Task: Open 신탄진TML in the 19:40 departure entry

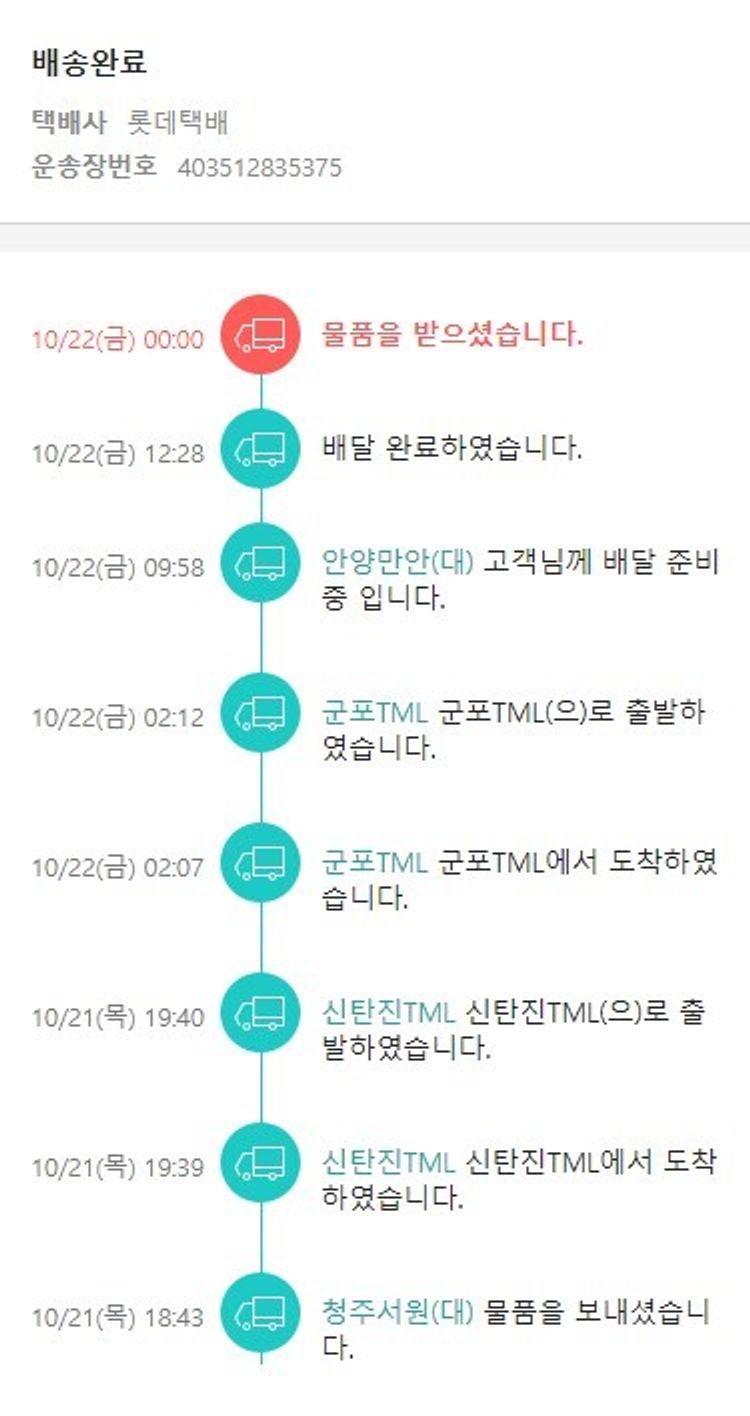Action: coord(388,1011)
